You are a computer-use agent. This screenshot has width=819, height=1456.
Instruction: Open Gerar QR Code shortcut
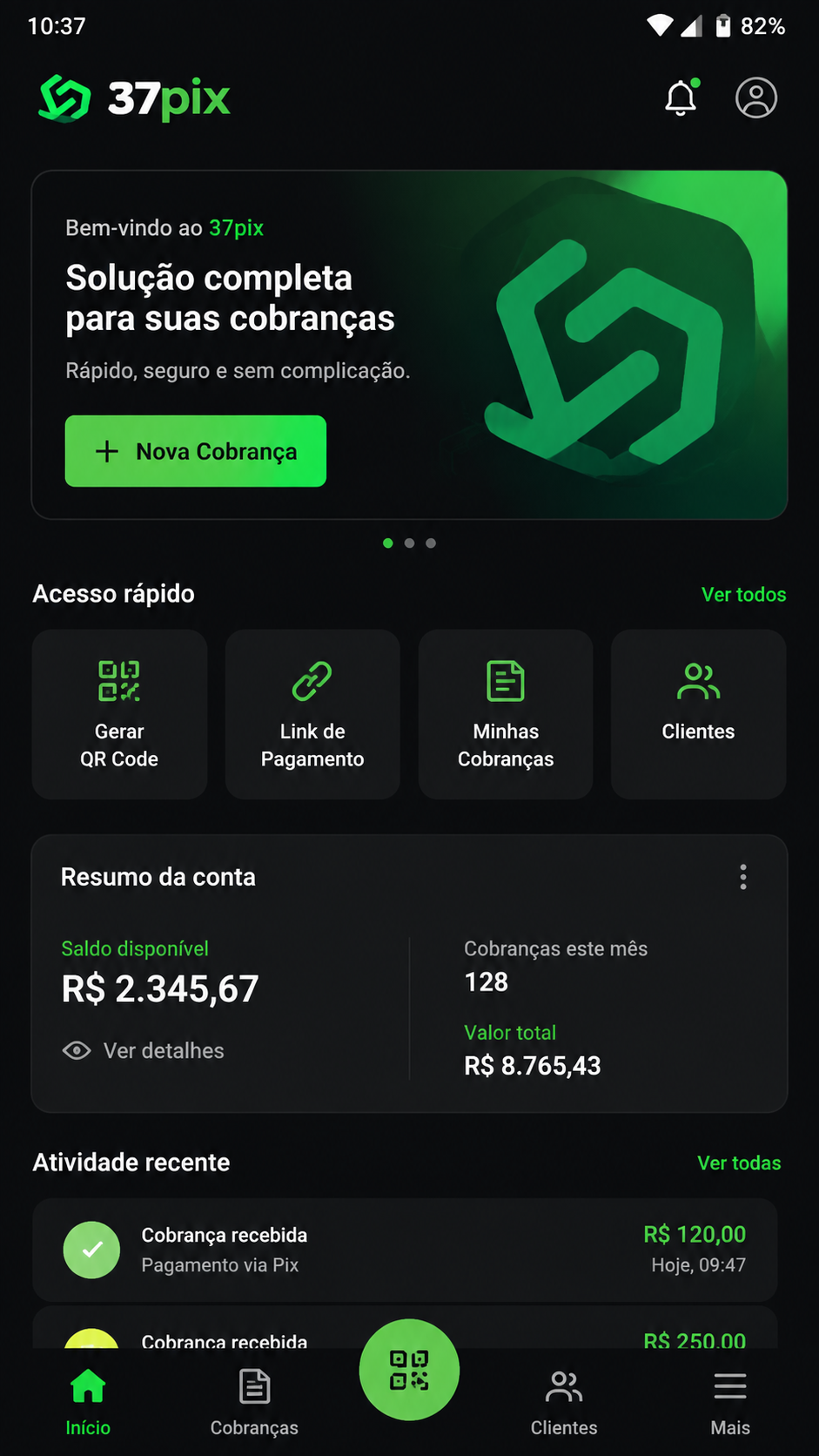tap(119, 714)
